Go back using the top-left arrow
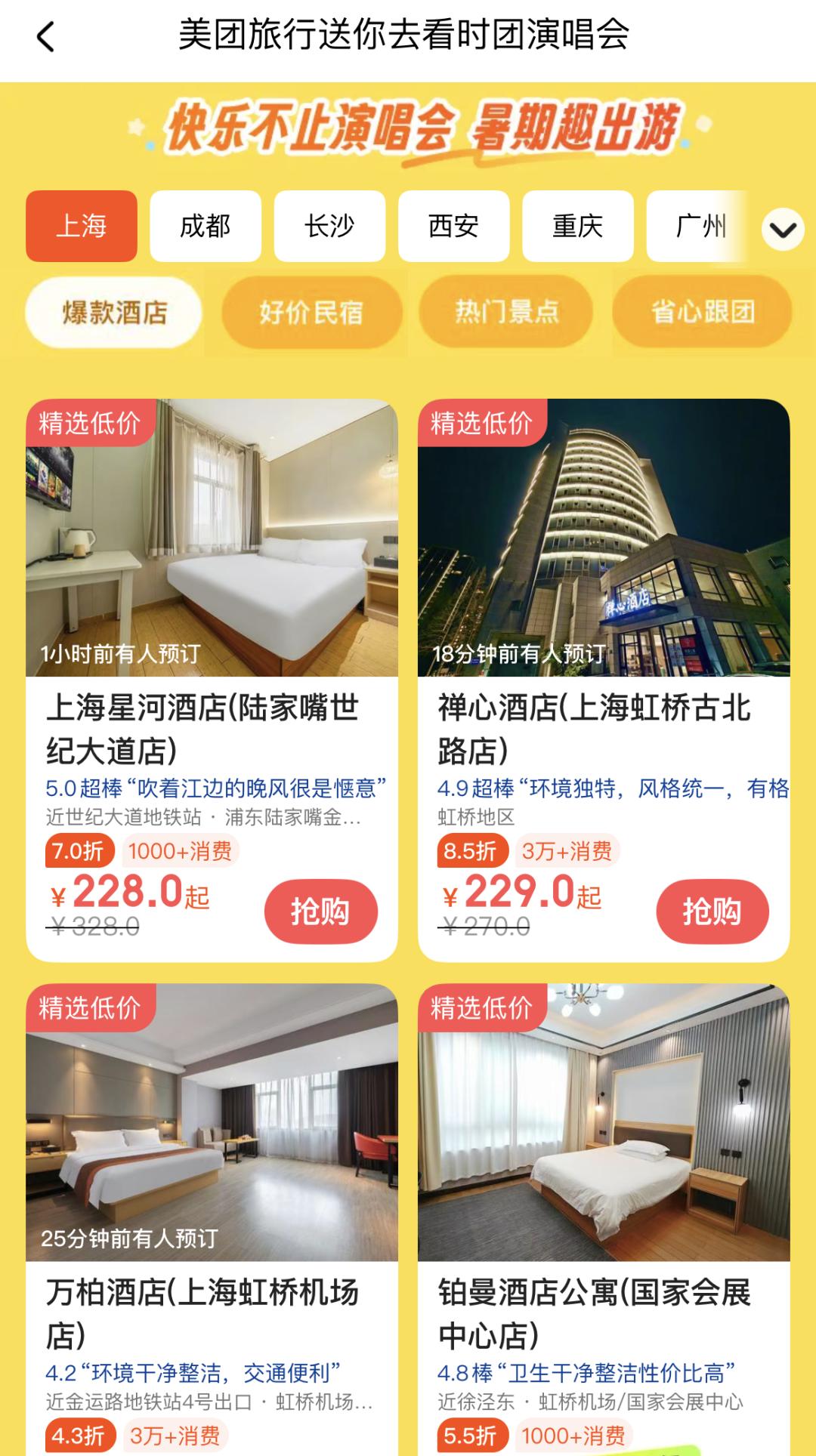 coord(46,36)
